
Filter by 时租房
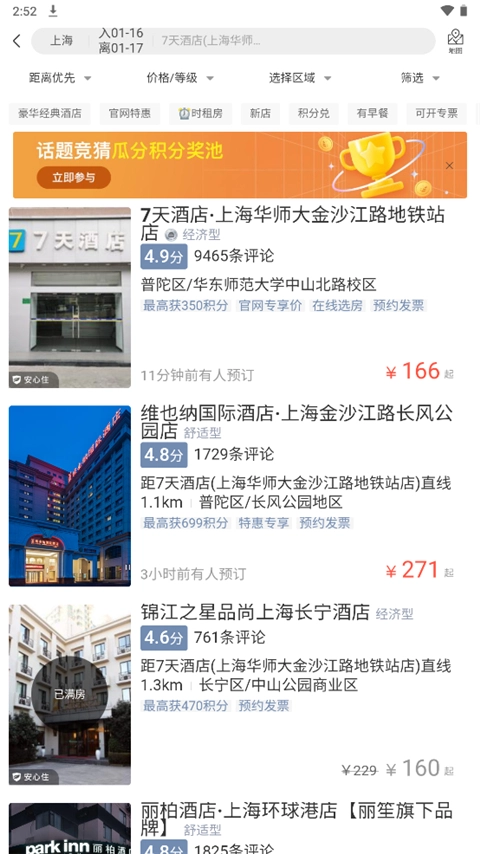click(x=200, y=113)
